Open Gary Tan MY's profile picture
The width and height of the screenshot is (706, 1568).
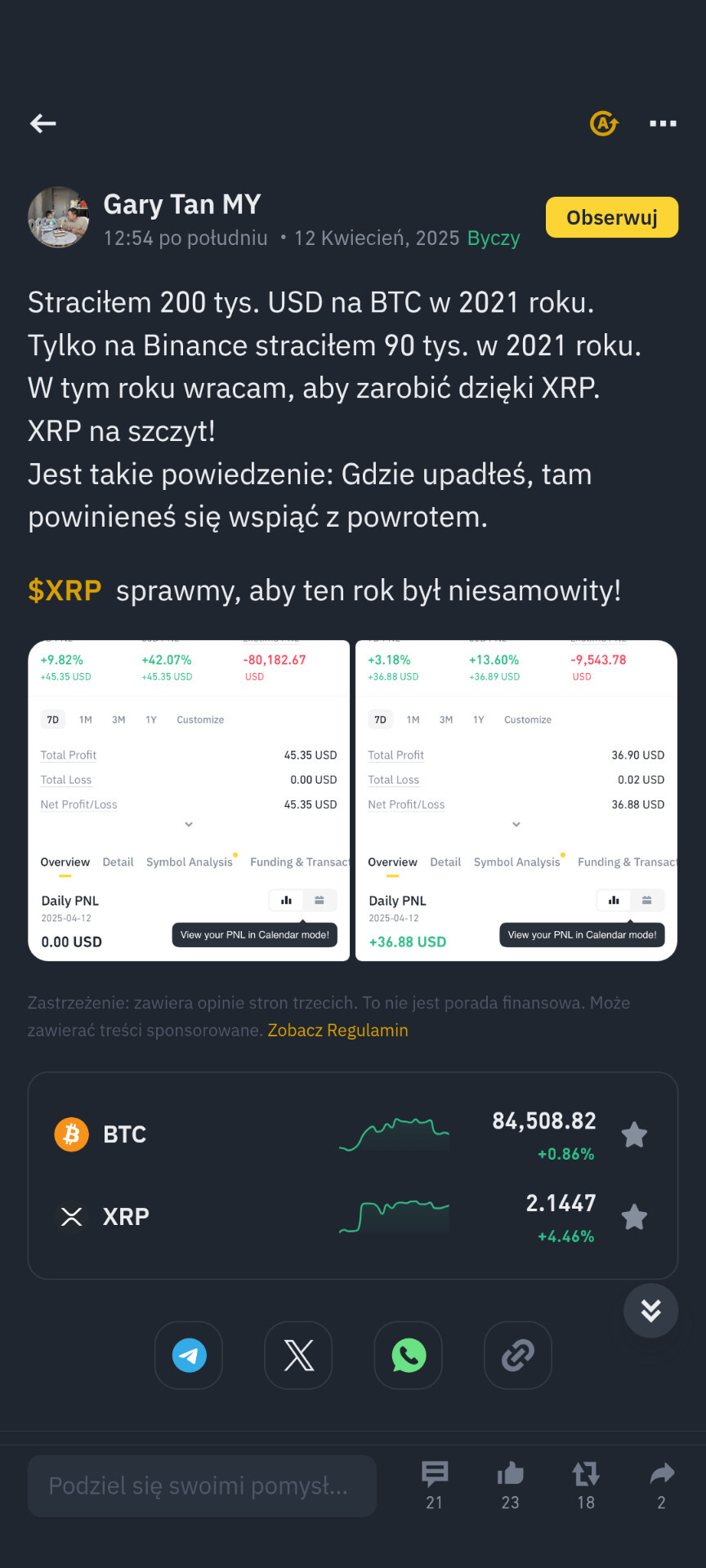pos(59,217)
